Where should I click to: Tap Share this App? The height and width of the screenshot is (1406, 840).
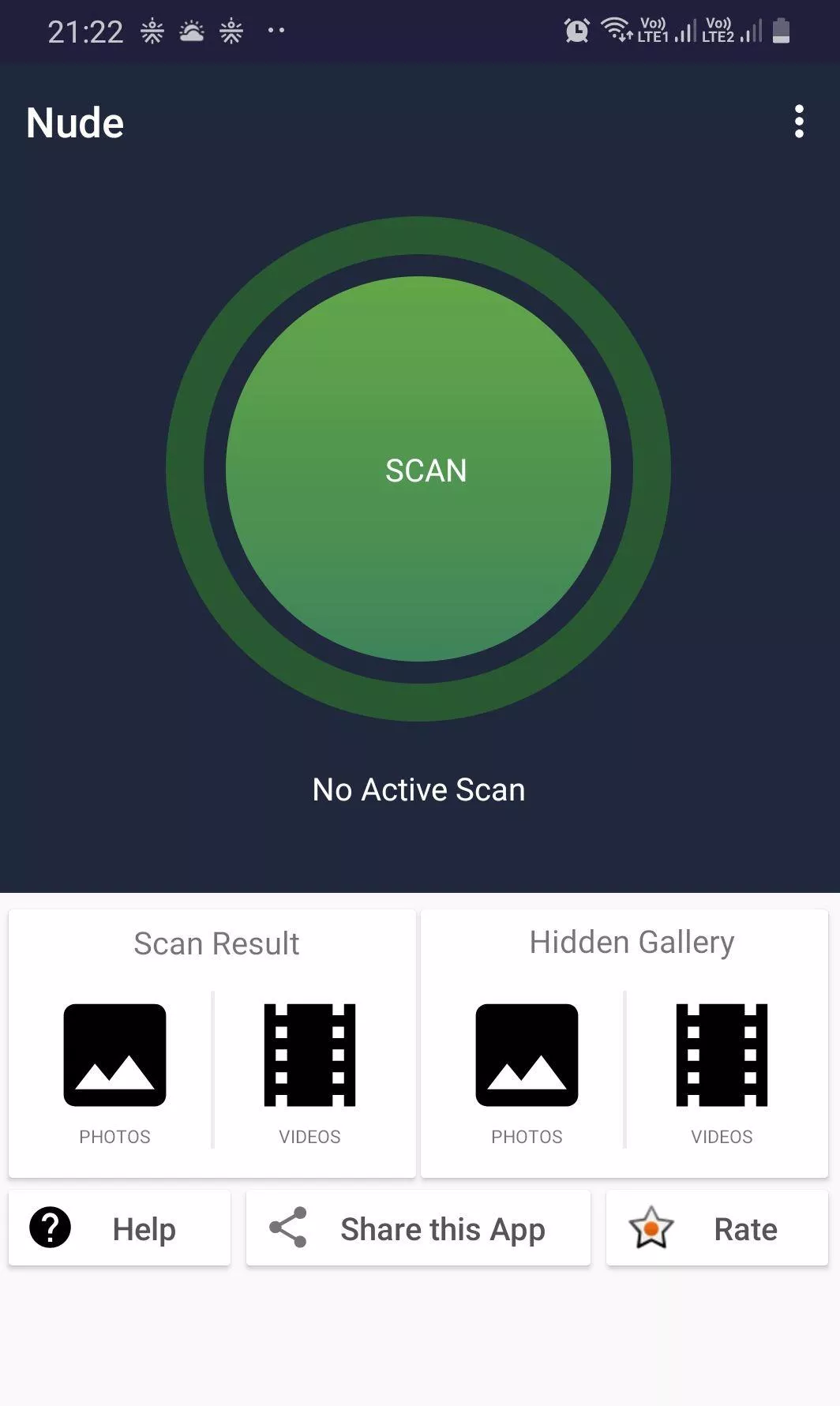click(418, 1228)
